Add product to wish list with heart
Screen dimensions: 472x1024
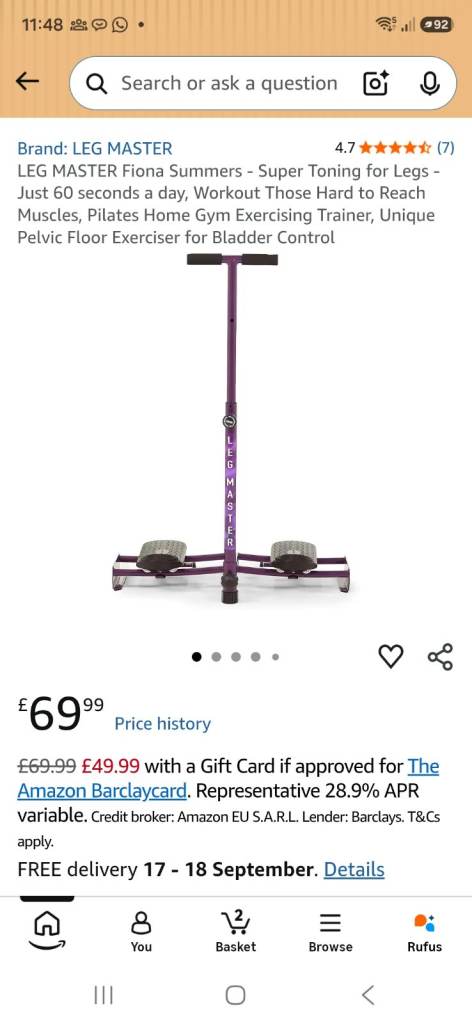391,656
